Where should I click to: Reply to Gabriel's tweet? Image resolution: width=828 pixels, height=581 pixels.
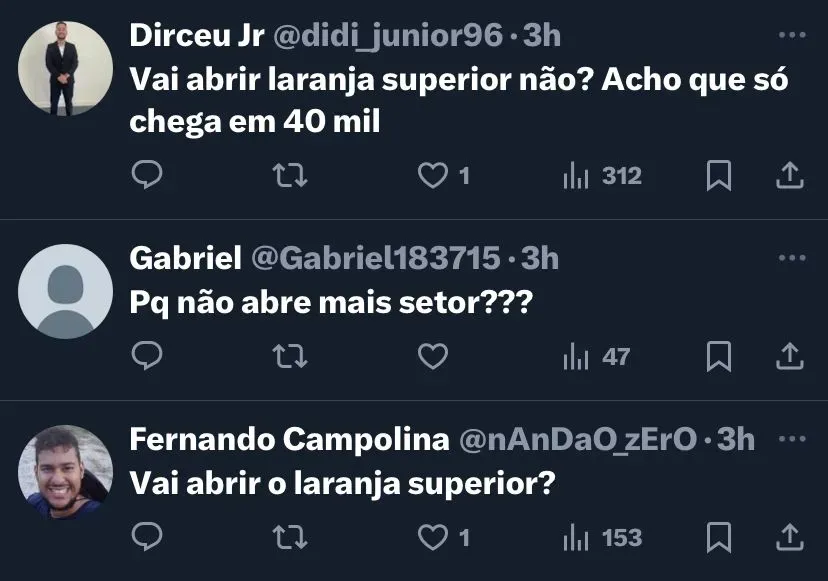click(x=147, y=356)
